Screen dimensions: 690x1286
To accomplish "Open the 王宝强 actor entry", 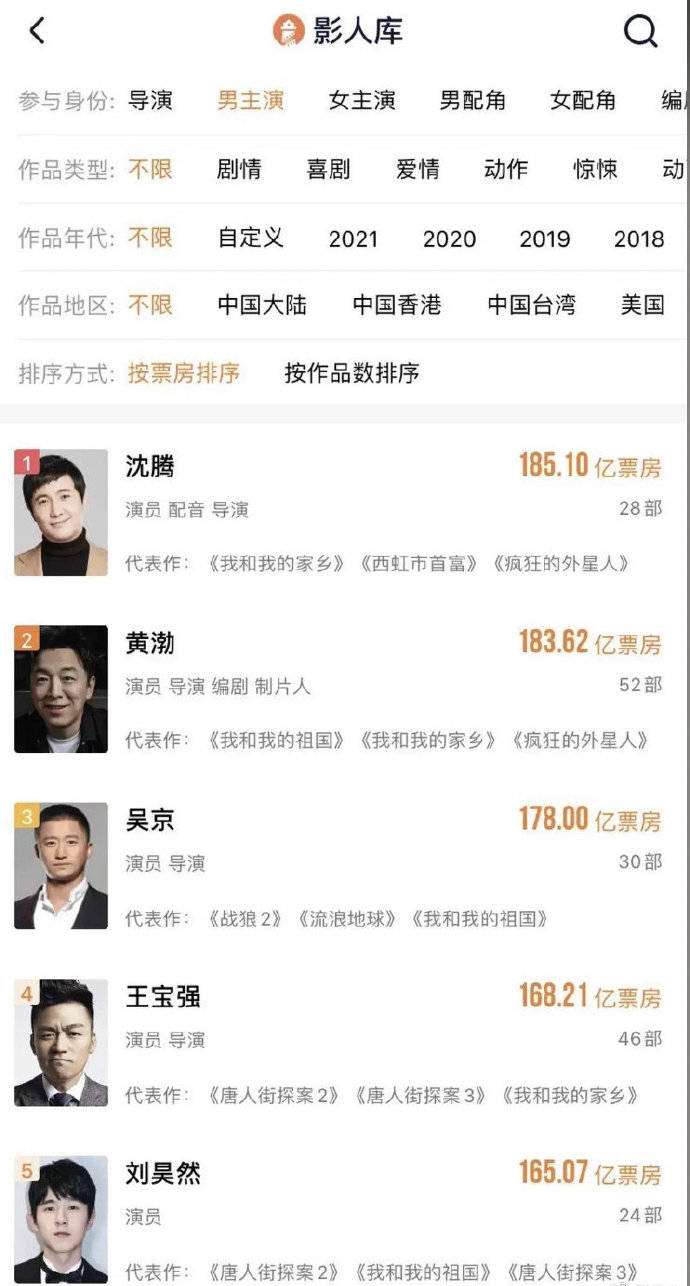I will tap(163, 997).
